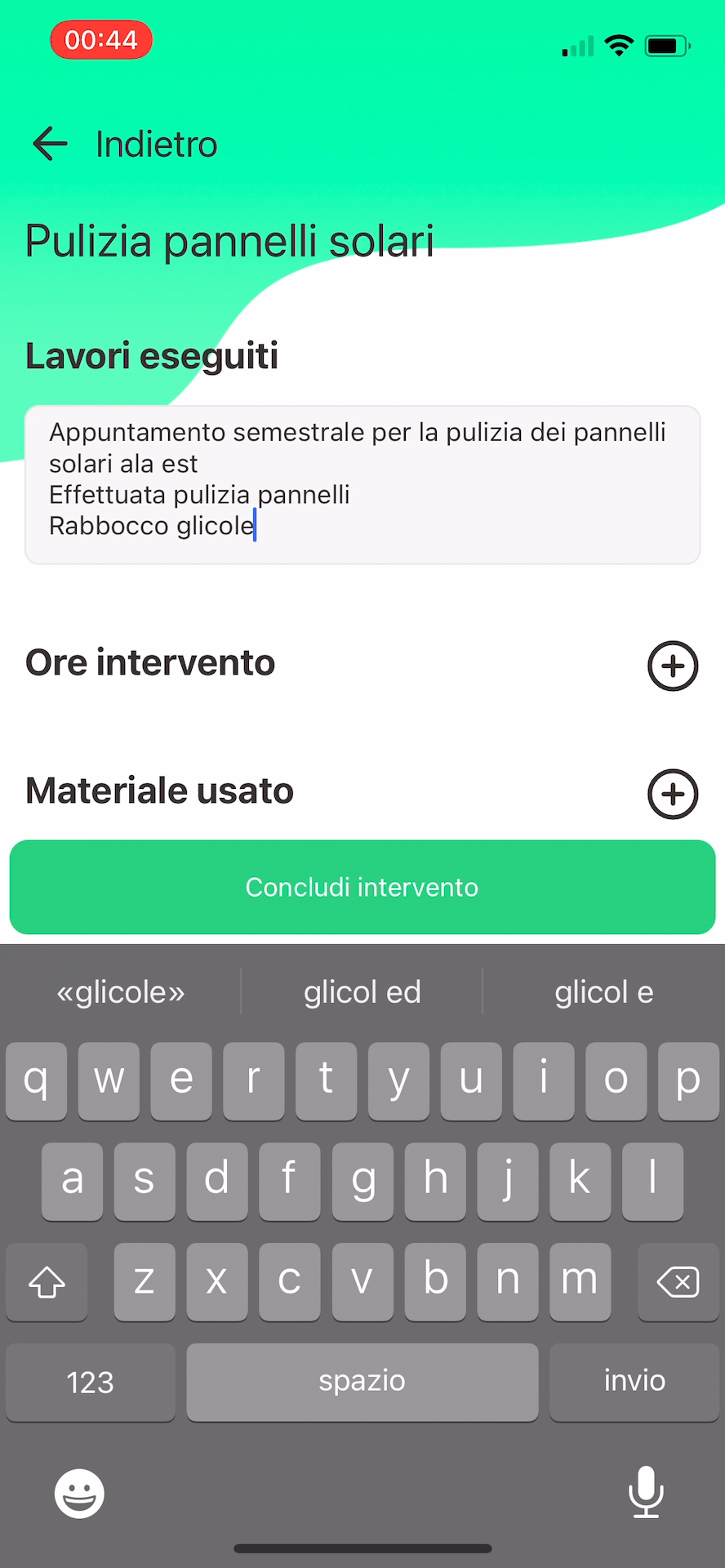Screen dimensions: 725x1568
Task: Tap the Concludi intervento button
Action: click(362, 887)
